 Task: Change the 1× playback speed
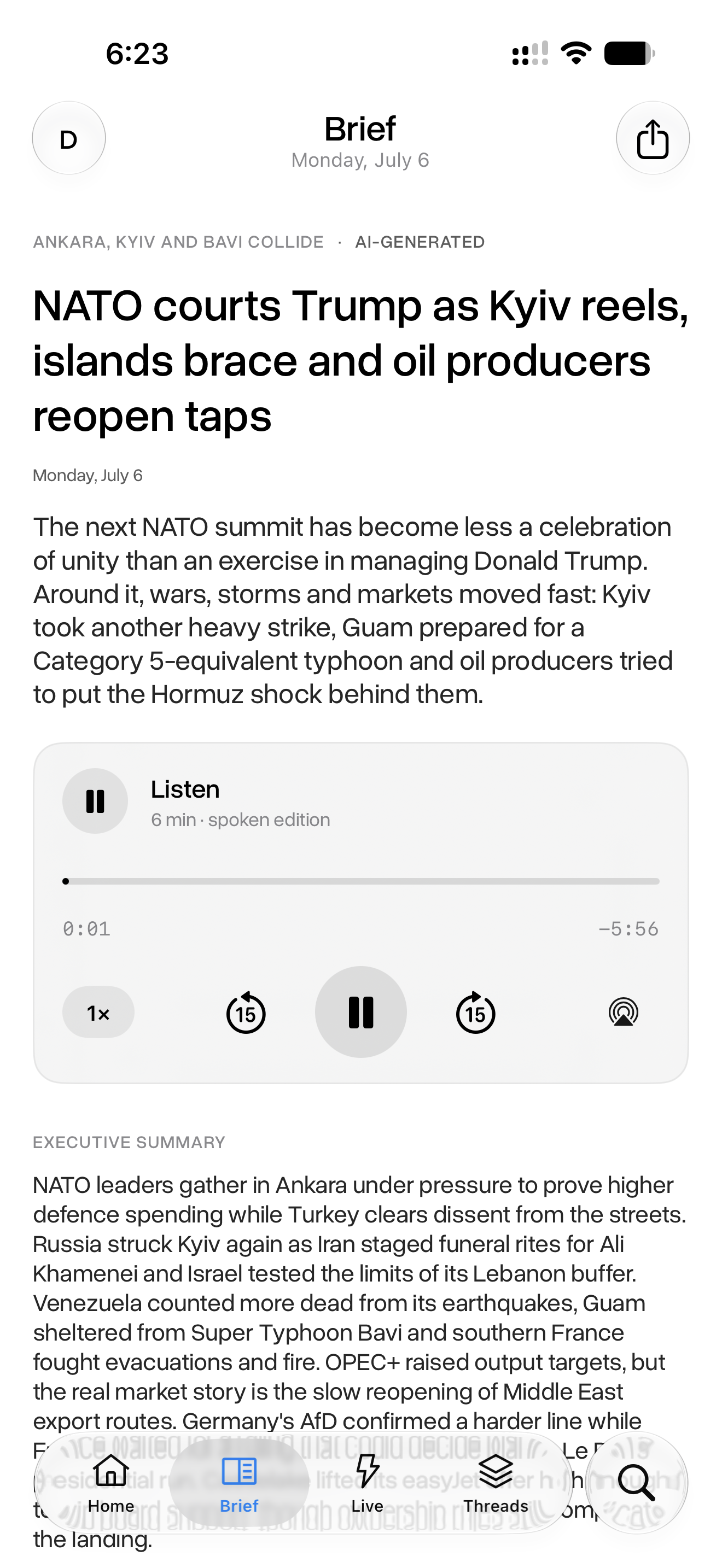pos(98,1013)
